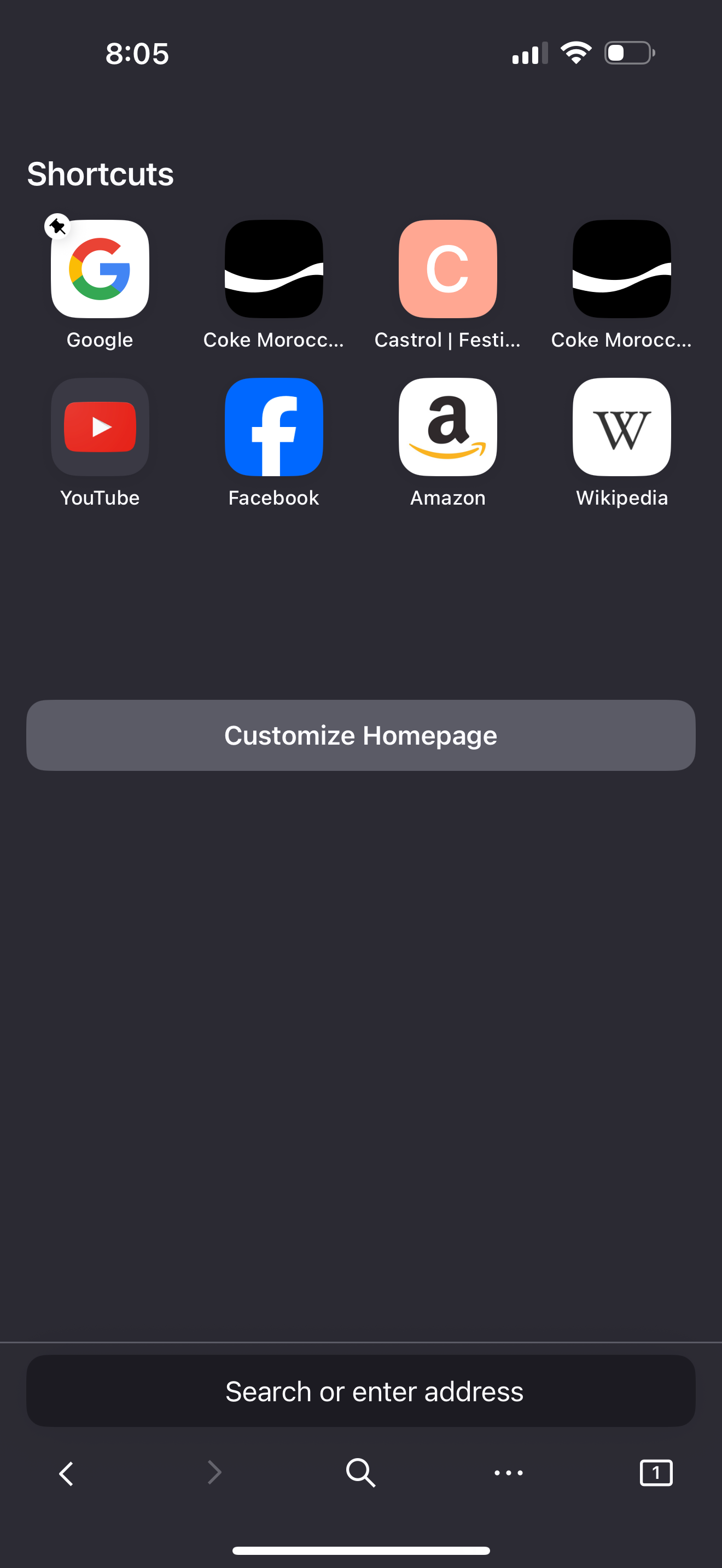Open the three-dot browser menu
The image size is (722, 1568).
(x=508, y=1473)
